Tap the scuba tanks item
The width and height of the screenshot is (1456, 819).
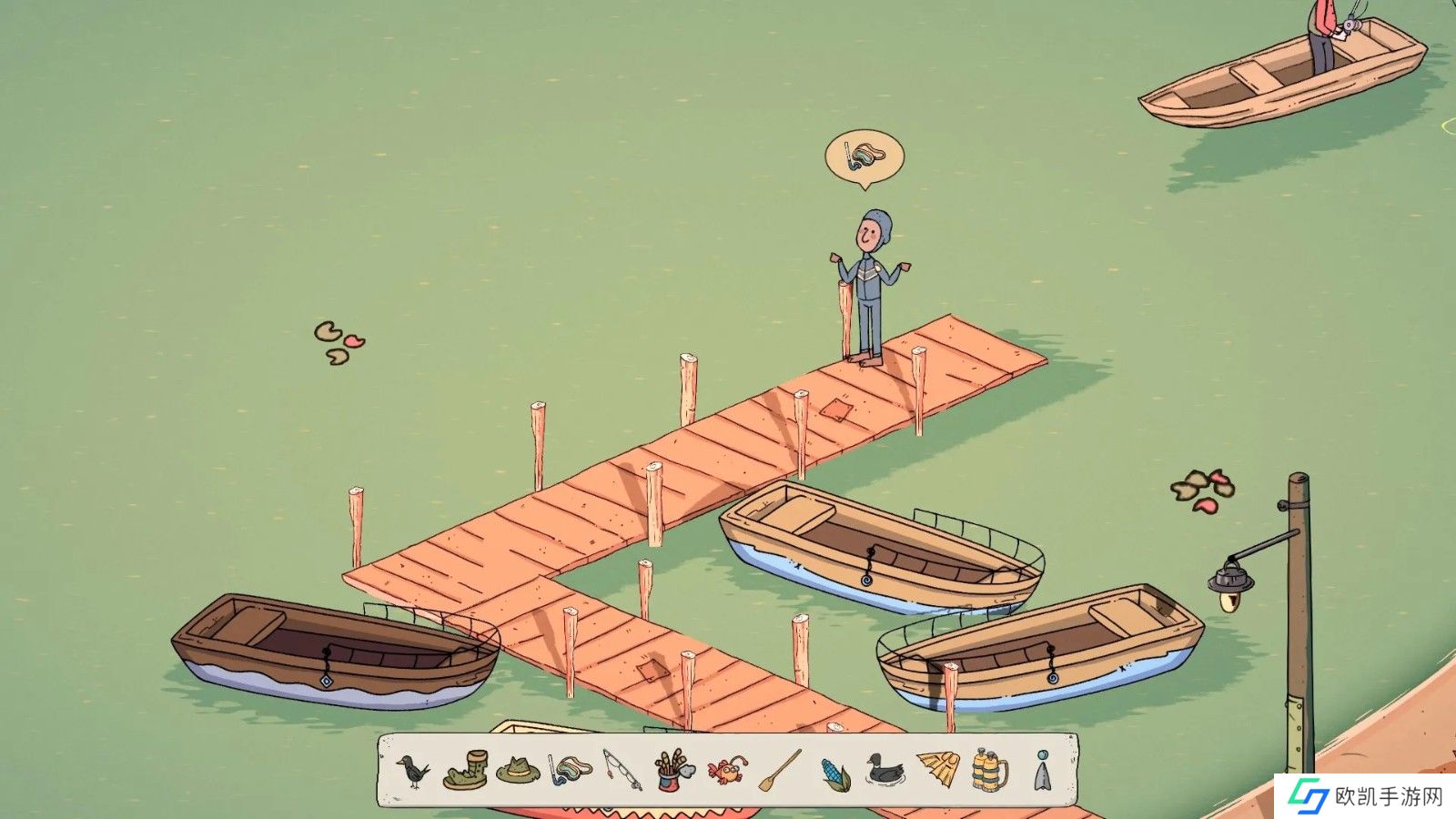(x=989, y=770)
